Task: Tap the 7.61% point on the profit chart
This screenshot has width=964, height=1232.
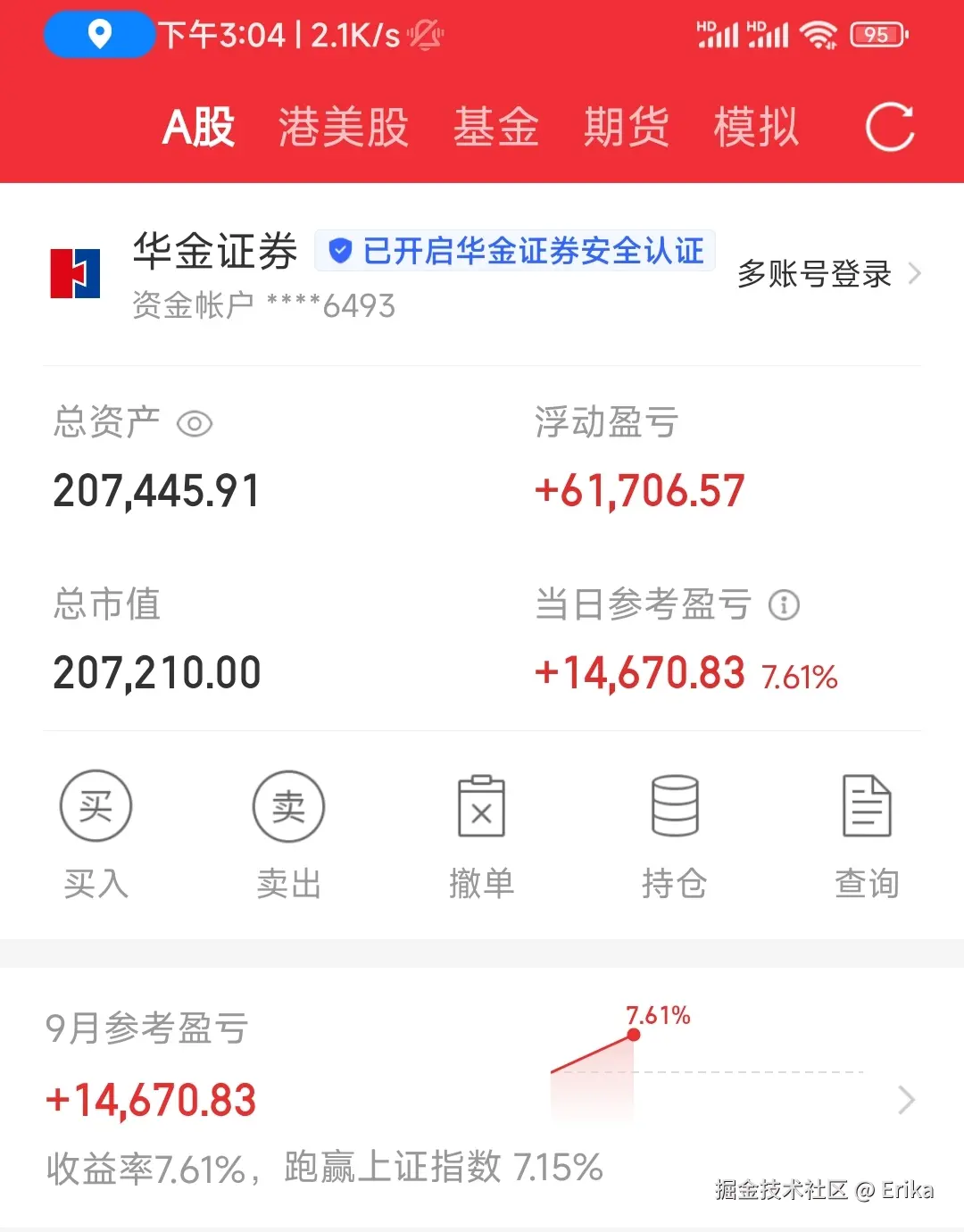Action: pos(633,1034)
